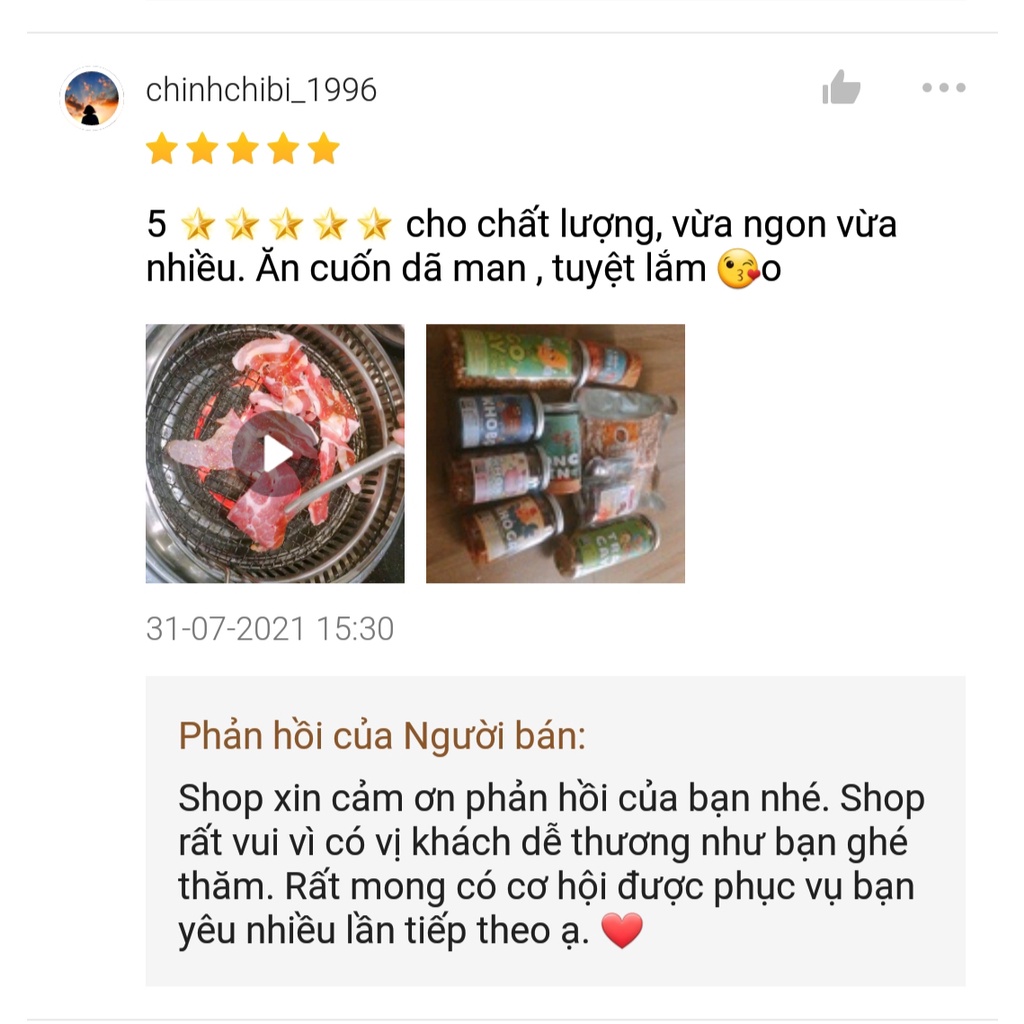Image resolution: width=1024 pixels, height=1024 pixels.
Task: Like the review by chinhchibi_1996
Action: click(841, 88)
